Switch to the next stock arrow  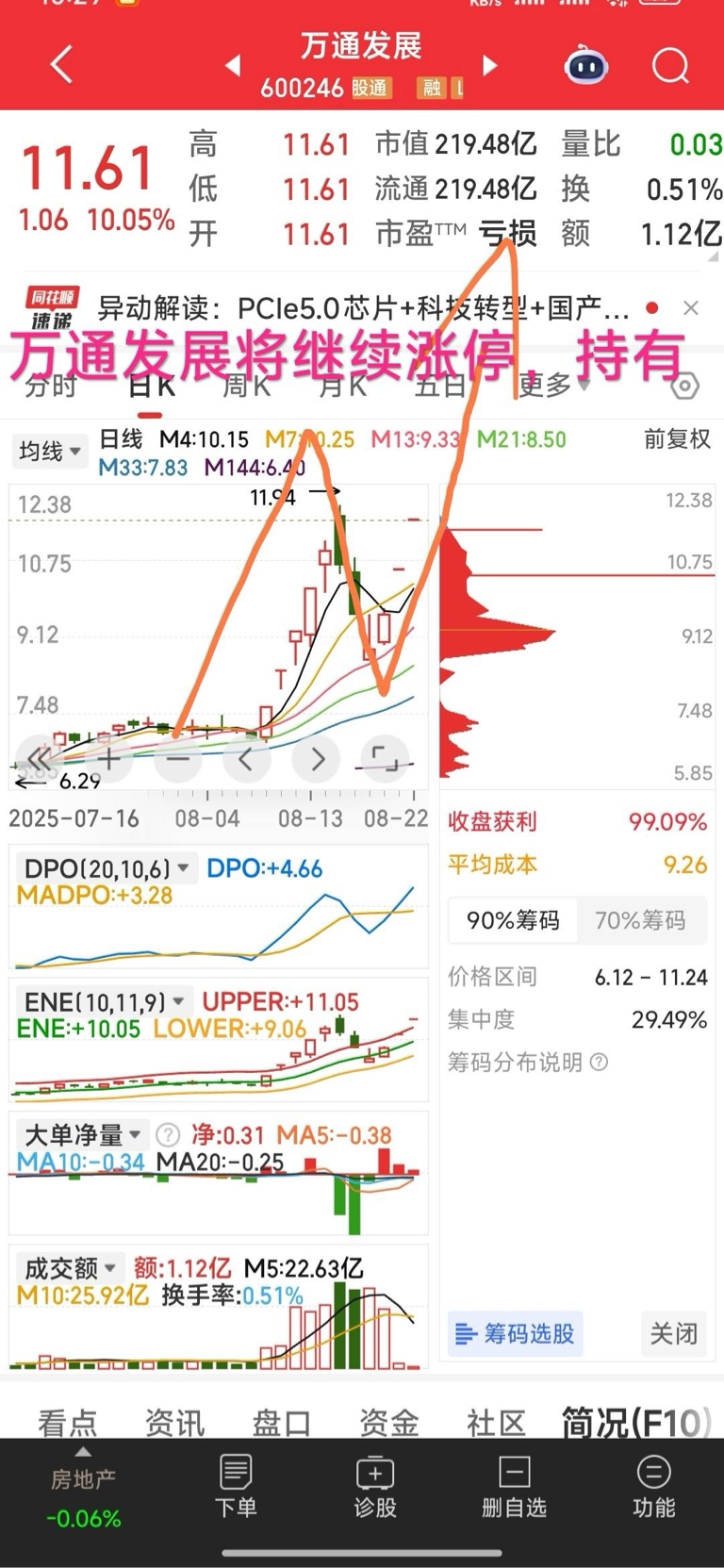489,65
